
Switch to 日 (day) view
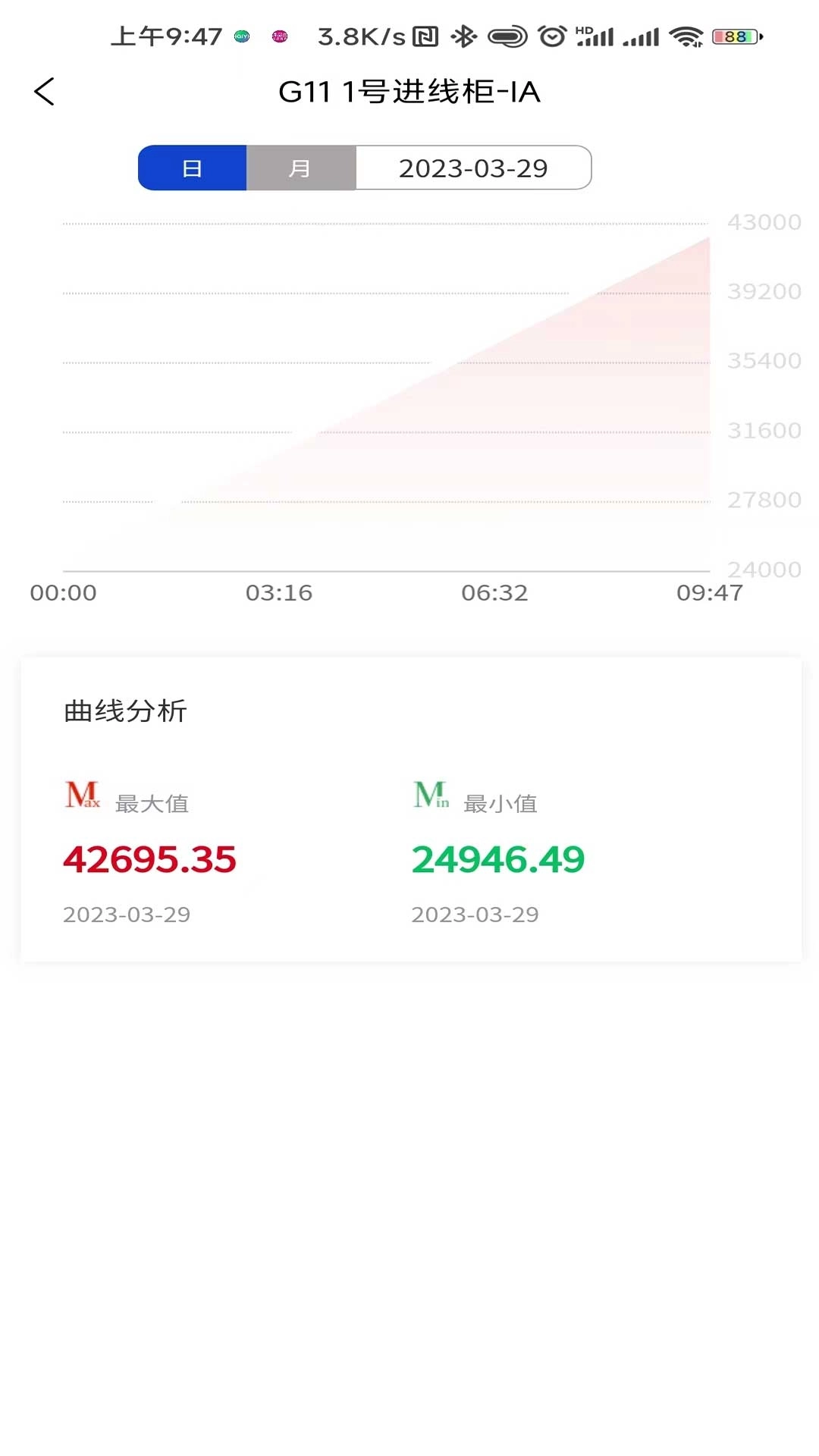[x=190, y=168]
